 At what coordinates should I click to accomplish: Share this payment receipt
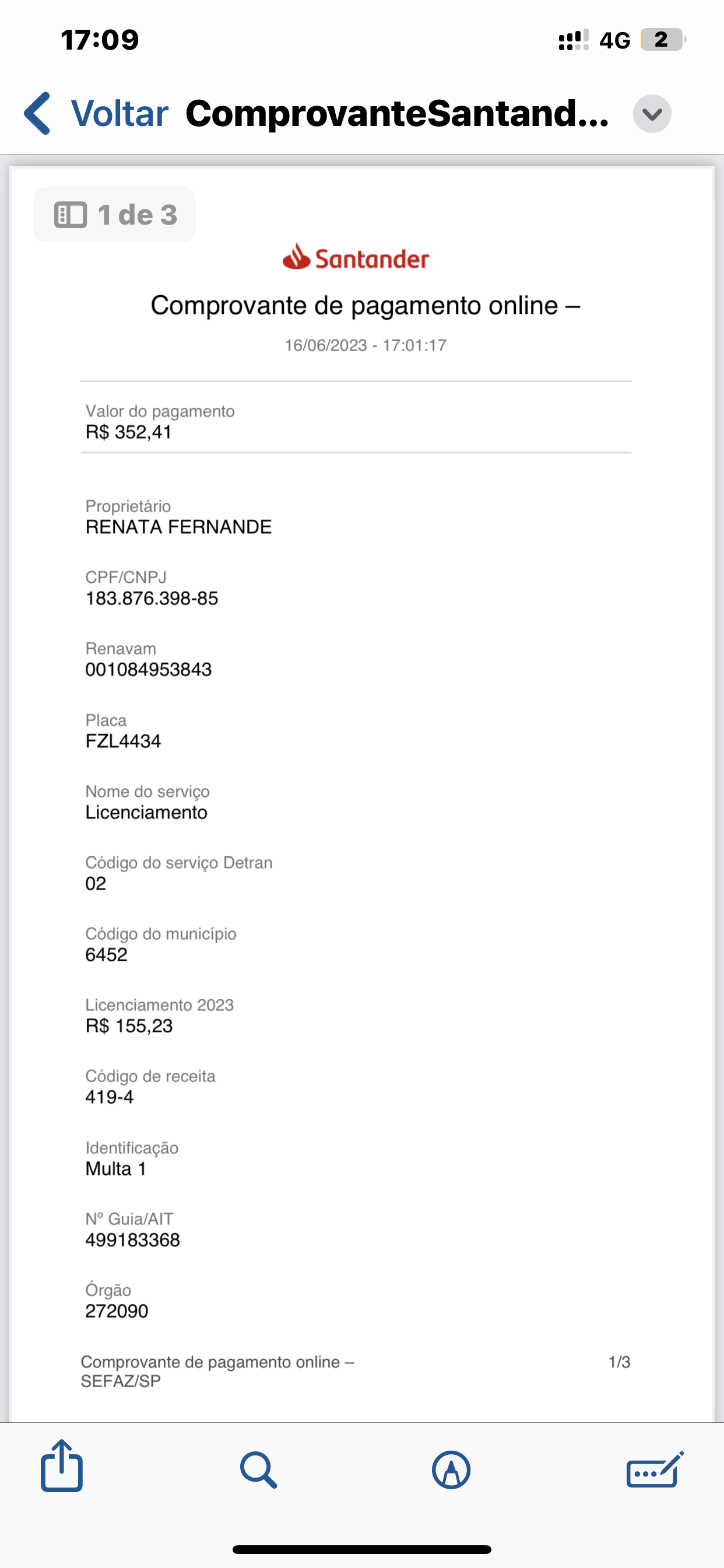[61, 1465]
